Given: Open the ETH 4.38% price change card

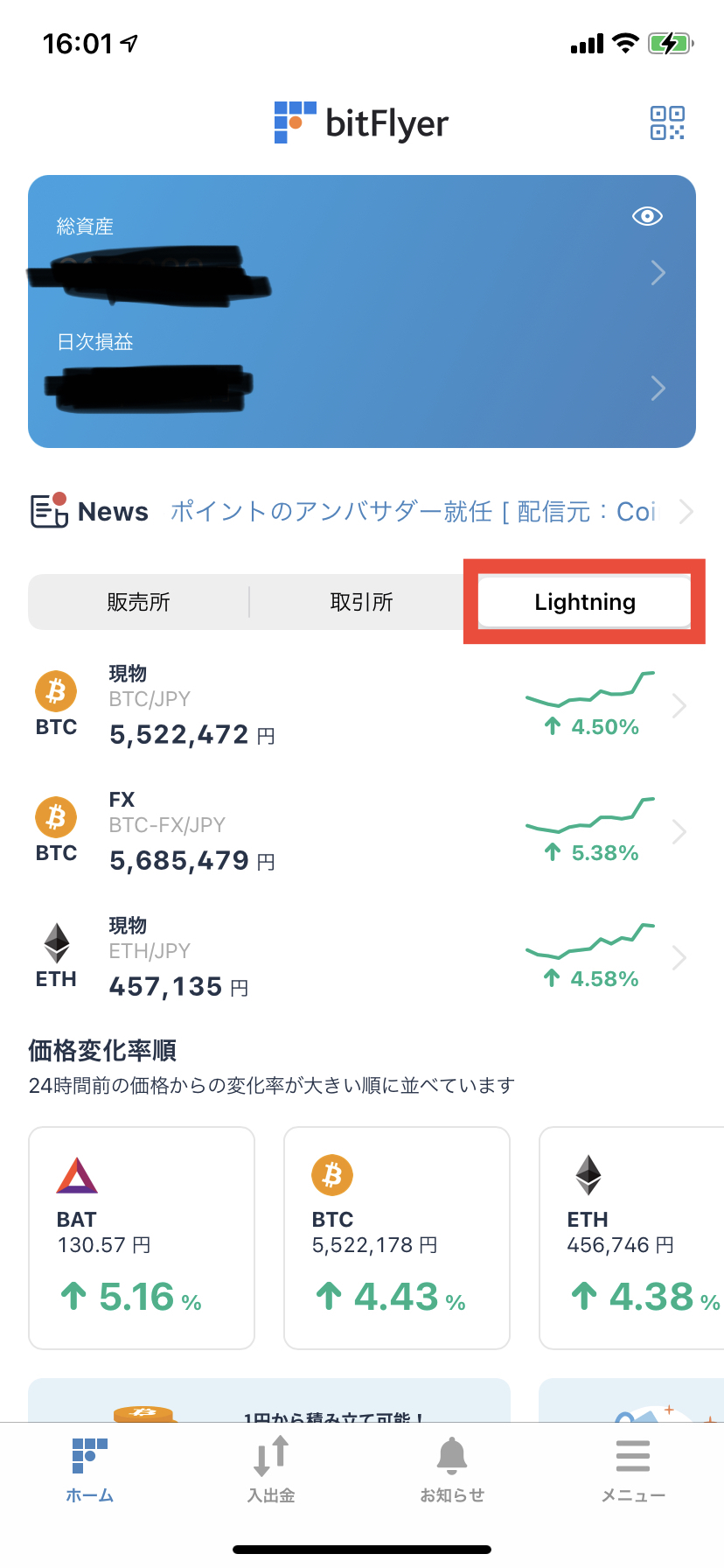Looking at the screenshot, I should (x=632, y=1238).
